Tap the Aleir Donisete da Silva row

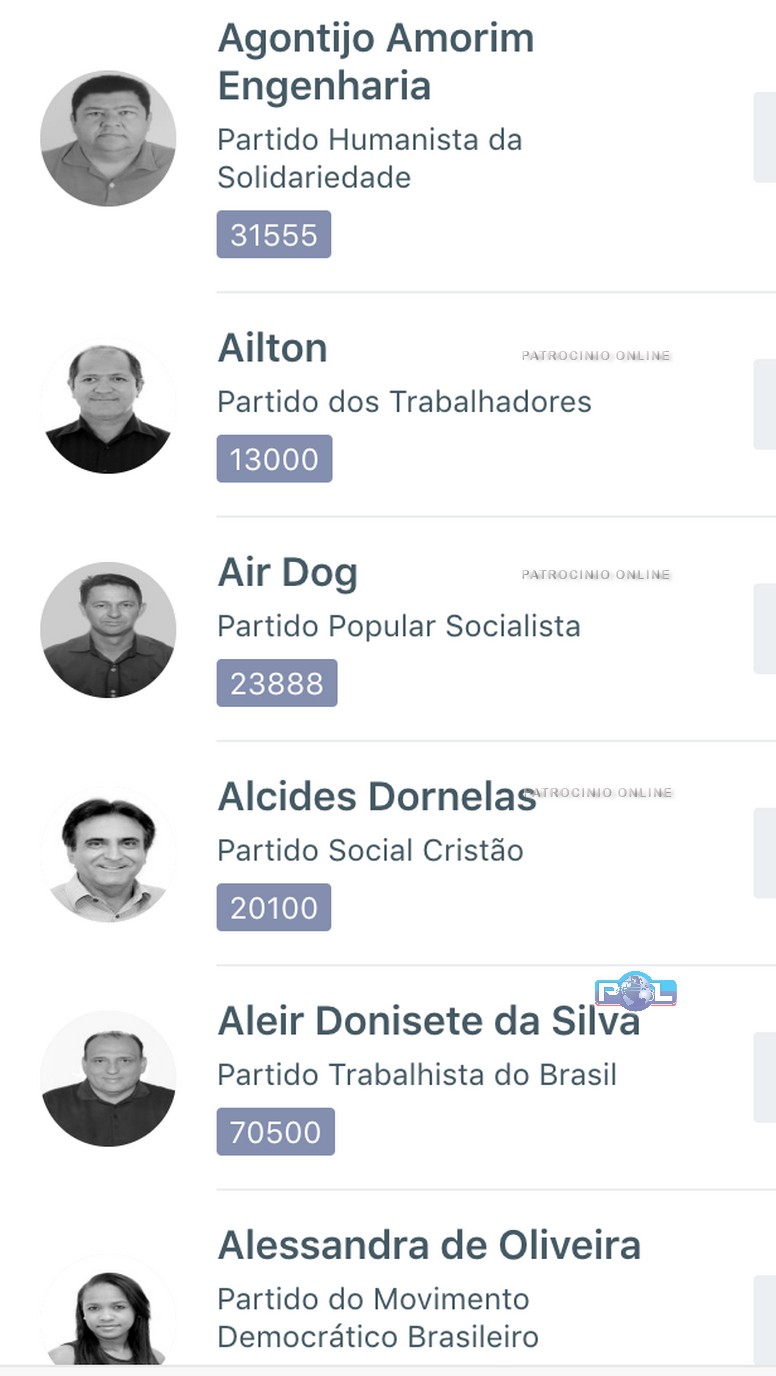click(x=428, y=1021)
